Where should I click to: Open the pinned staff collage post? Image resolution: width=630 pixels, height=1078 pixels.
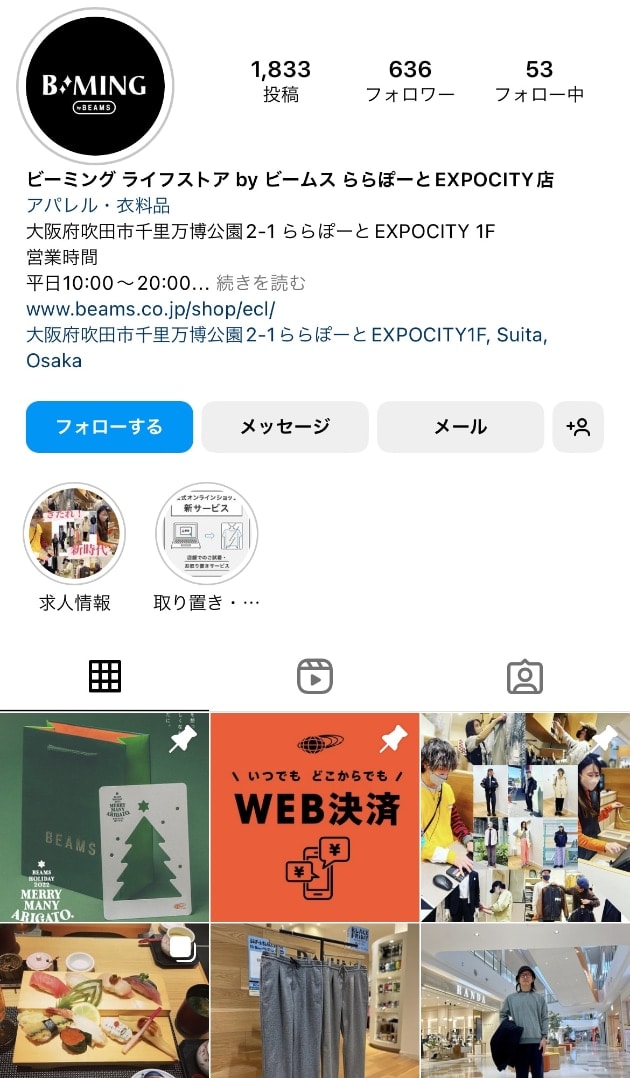[525, 817]
